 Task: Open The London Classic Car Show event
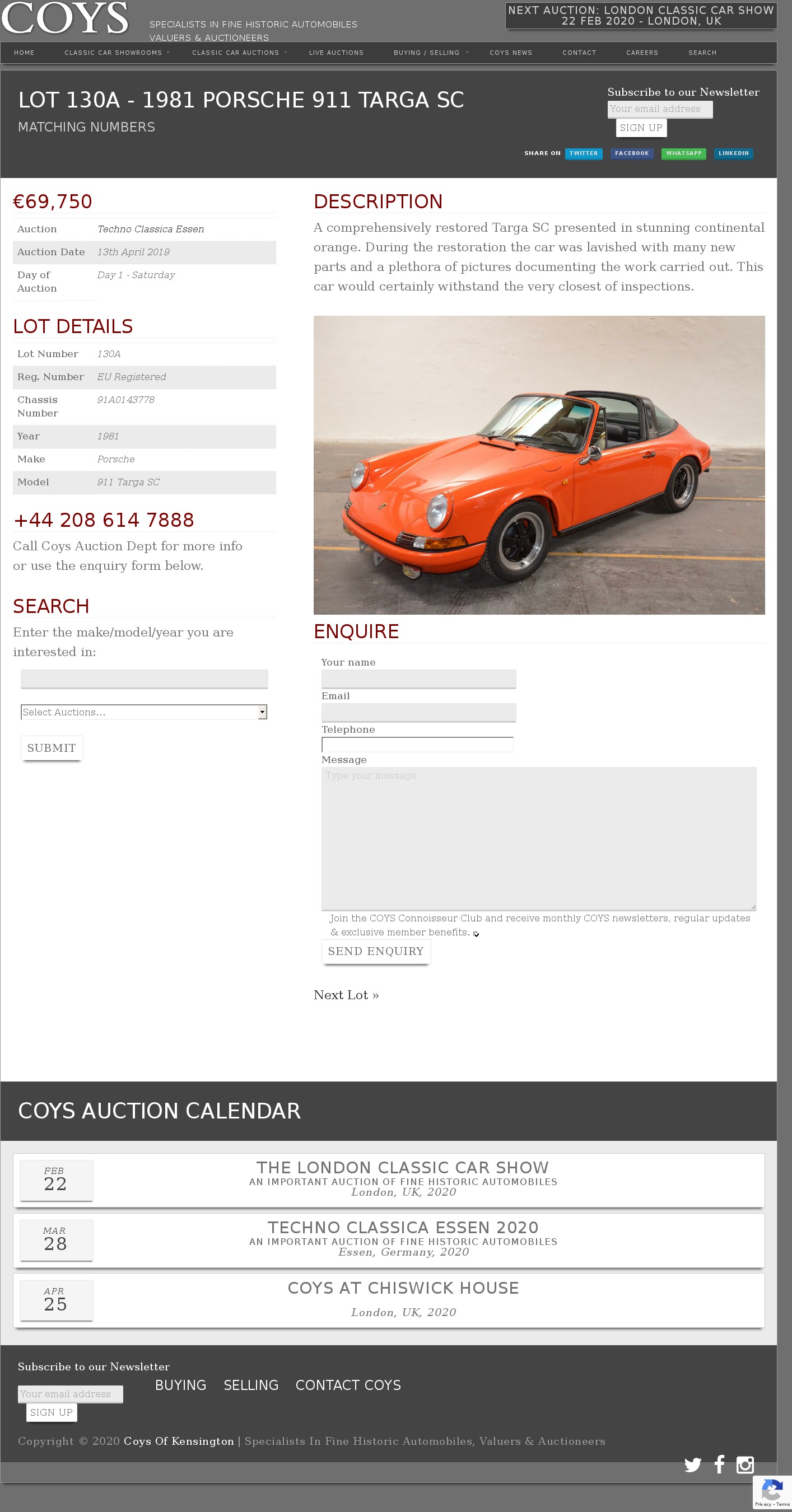[x=402, y=1168]
